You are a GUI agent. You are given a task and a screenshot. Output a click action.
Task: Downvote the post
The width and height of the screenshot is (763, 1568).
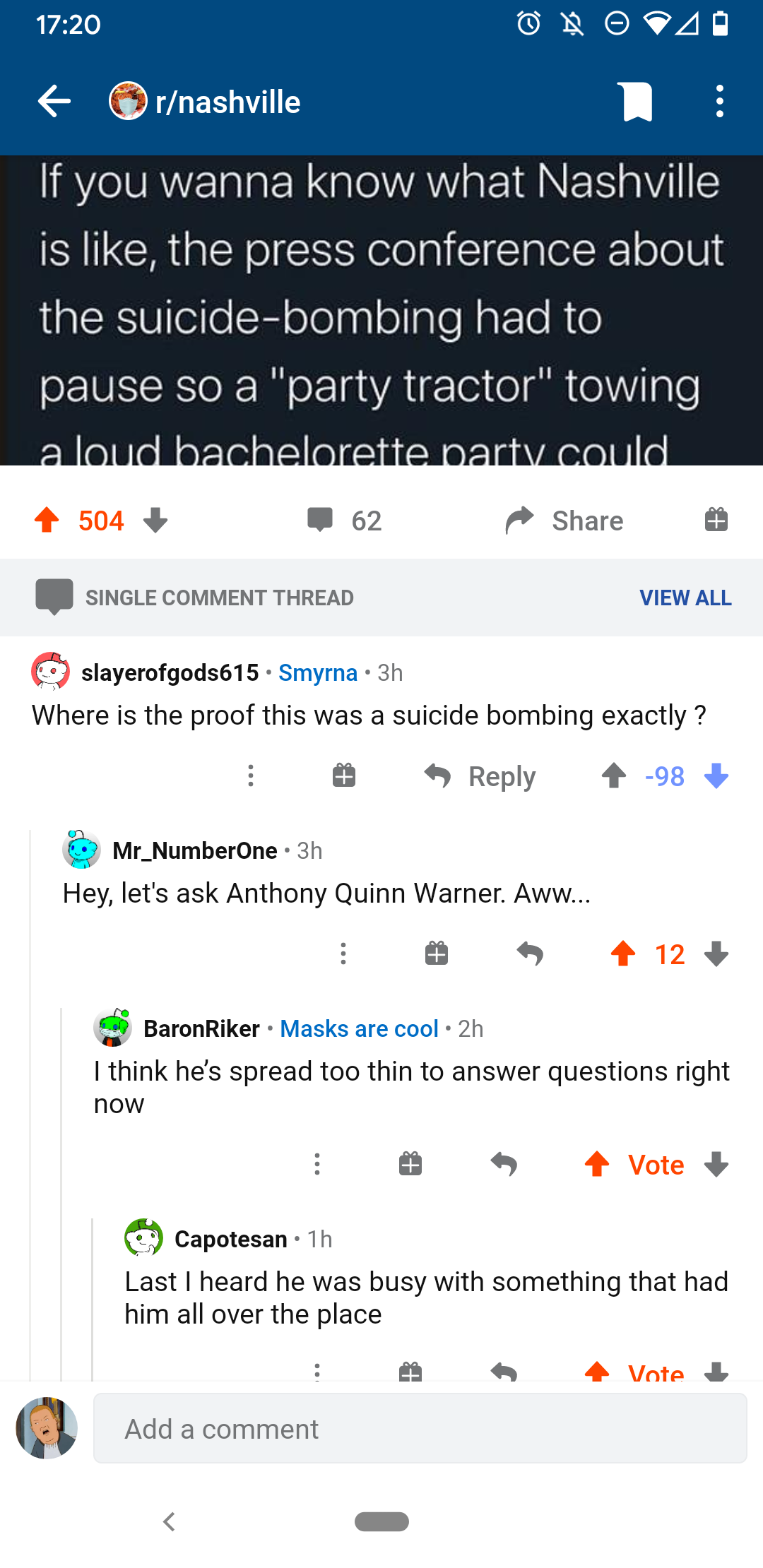pyautogui.click(x=155, y=521)
